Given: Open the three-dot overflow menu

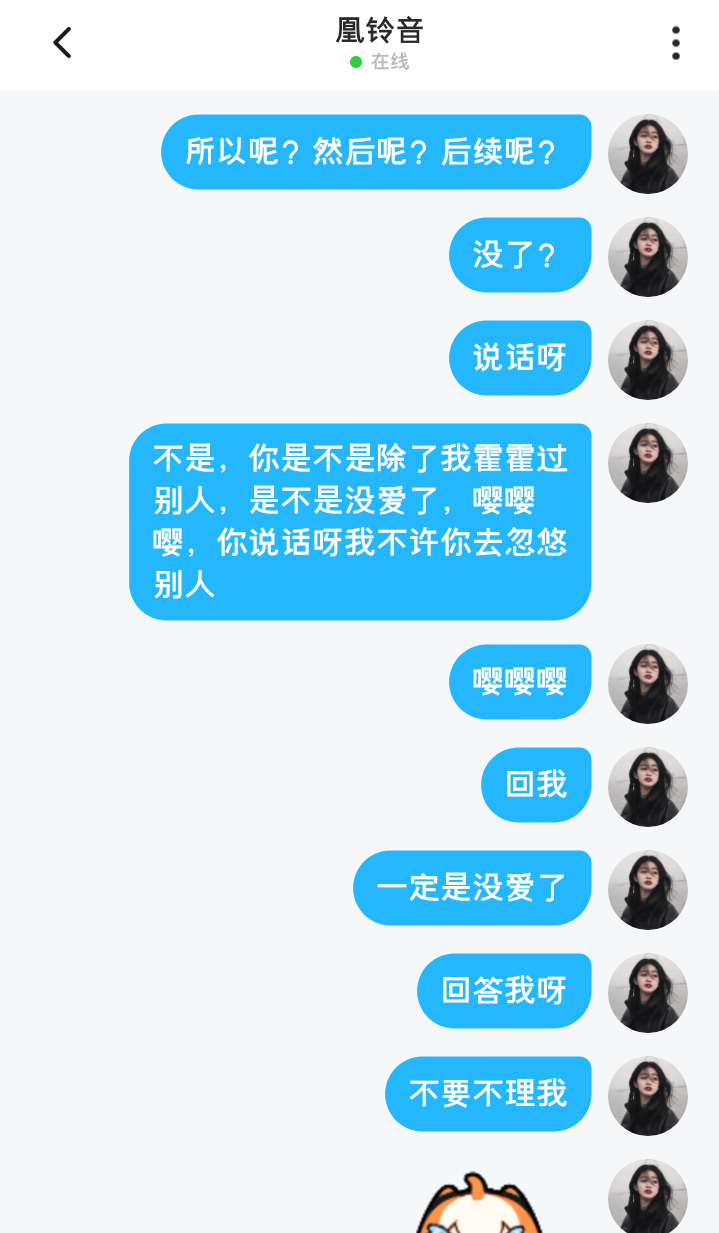Looking at the screenshot, I should [x=676, y=43].
